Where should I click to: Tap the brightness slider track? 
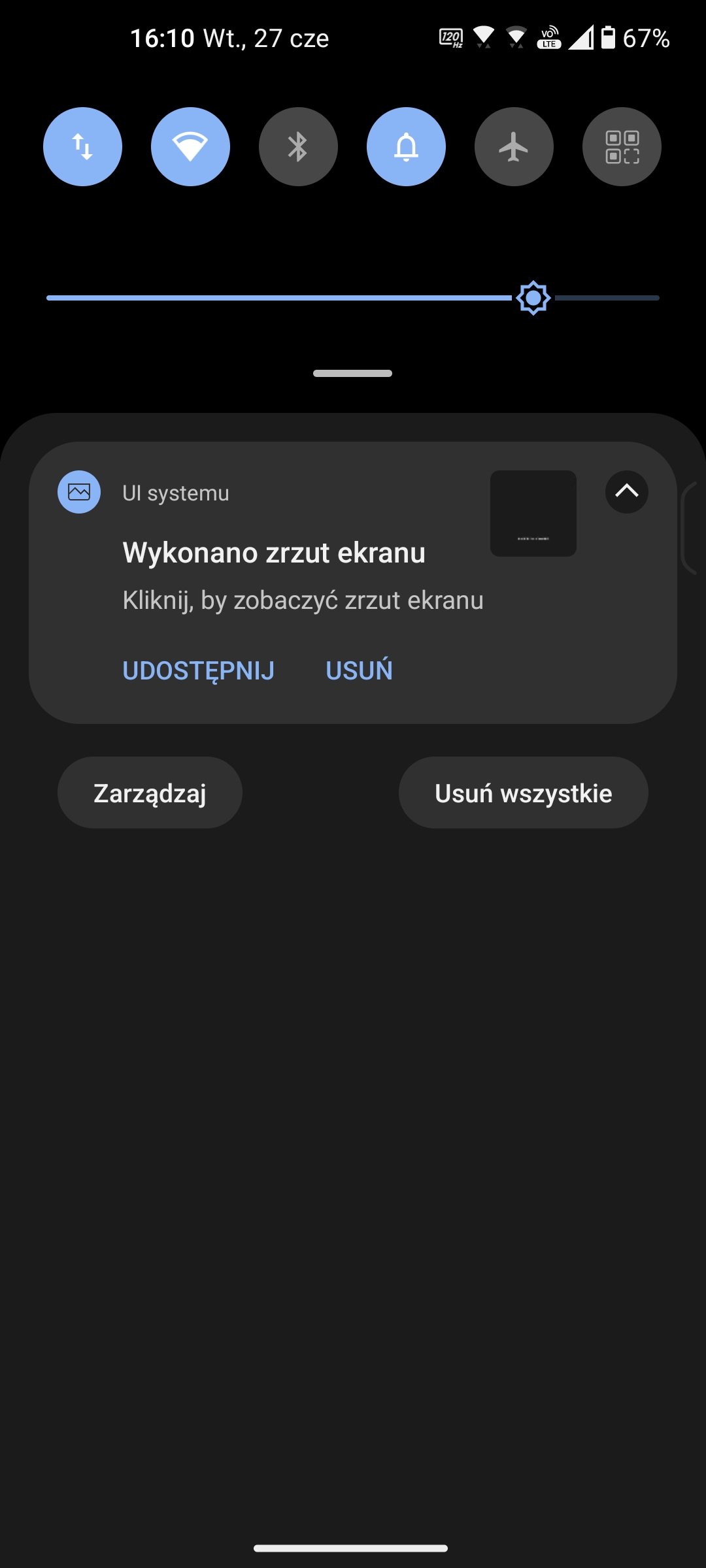pos(353,298)
